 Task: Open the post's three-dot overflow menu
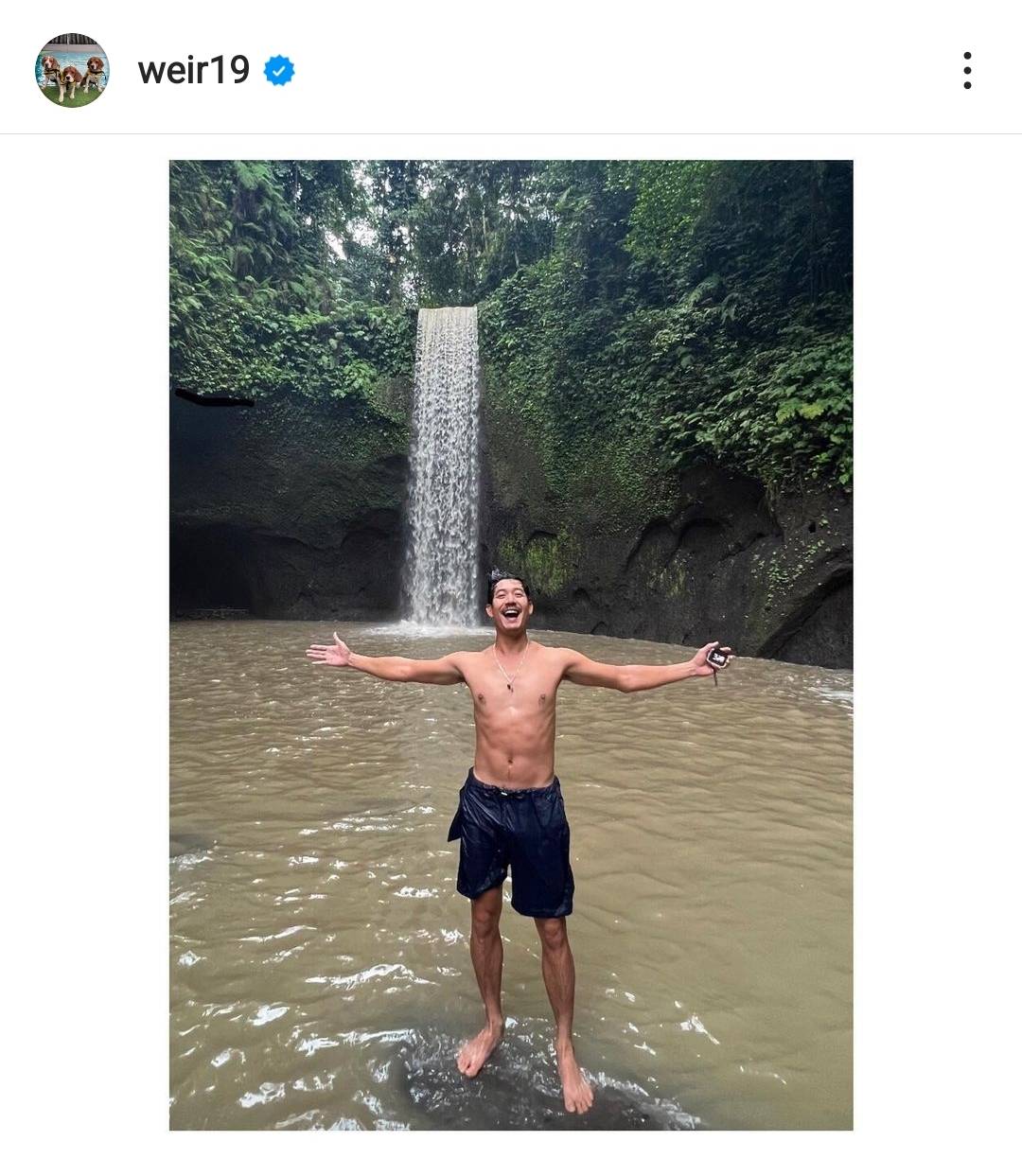click(x=966, y=71)
